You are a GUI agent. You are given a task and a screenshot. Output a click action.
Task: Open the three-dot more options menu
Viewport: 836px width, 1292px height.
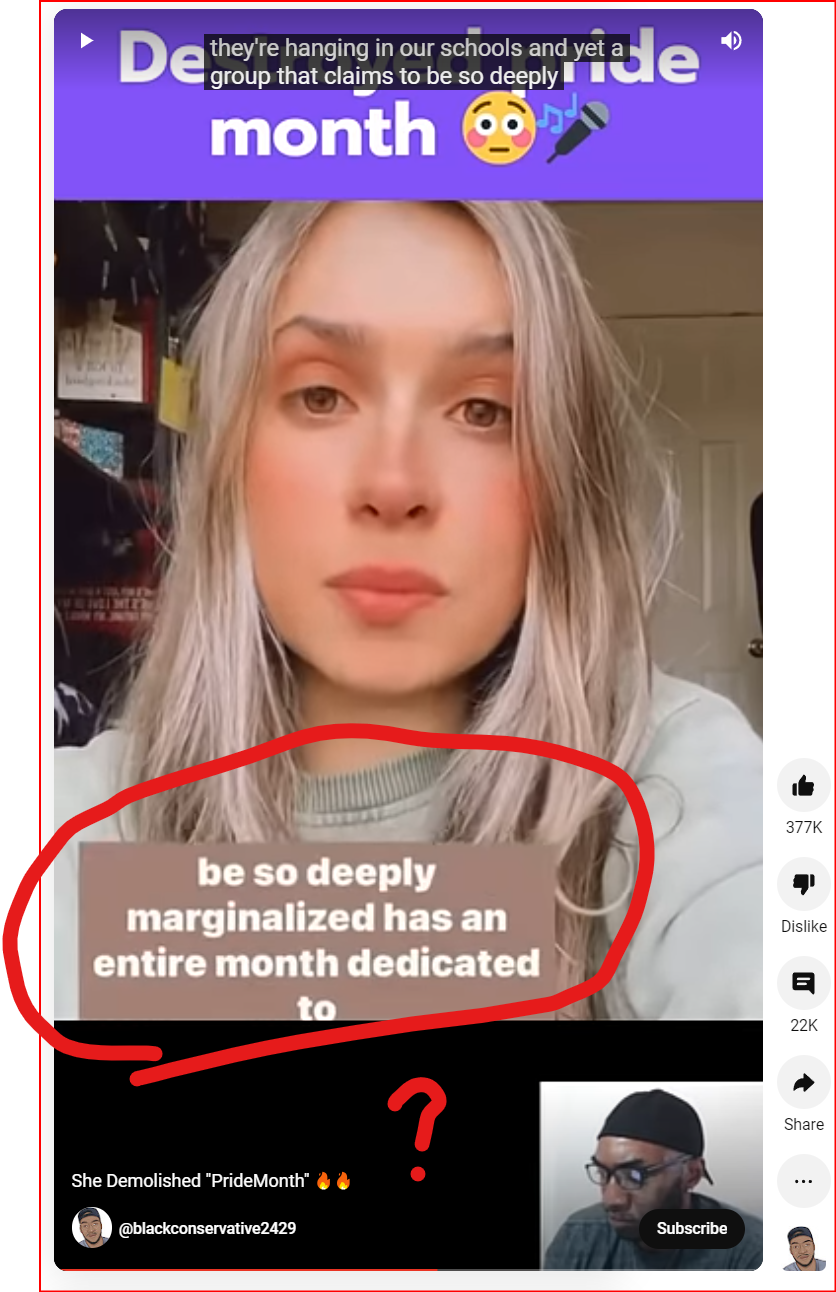click(803, 1181)
